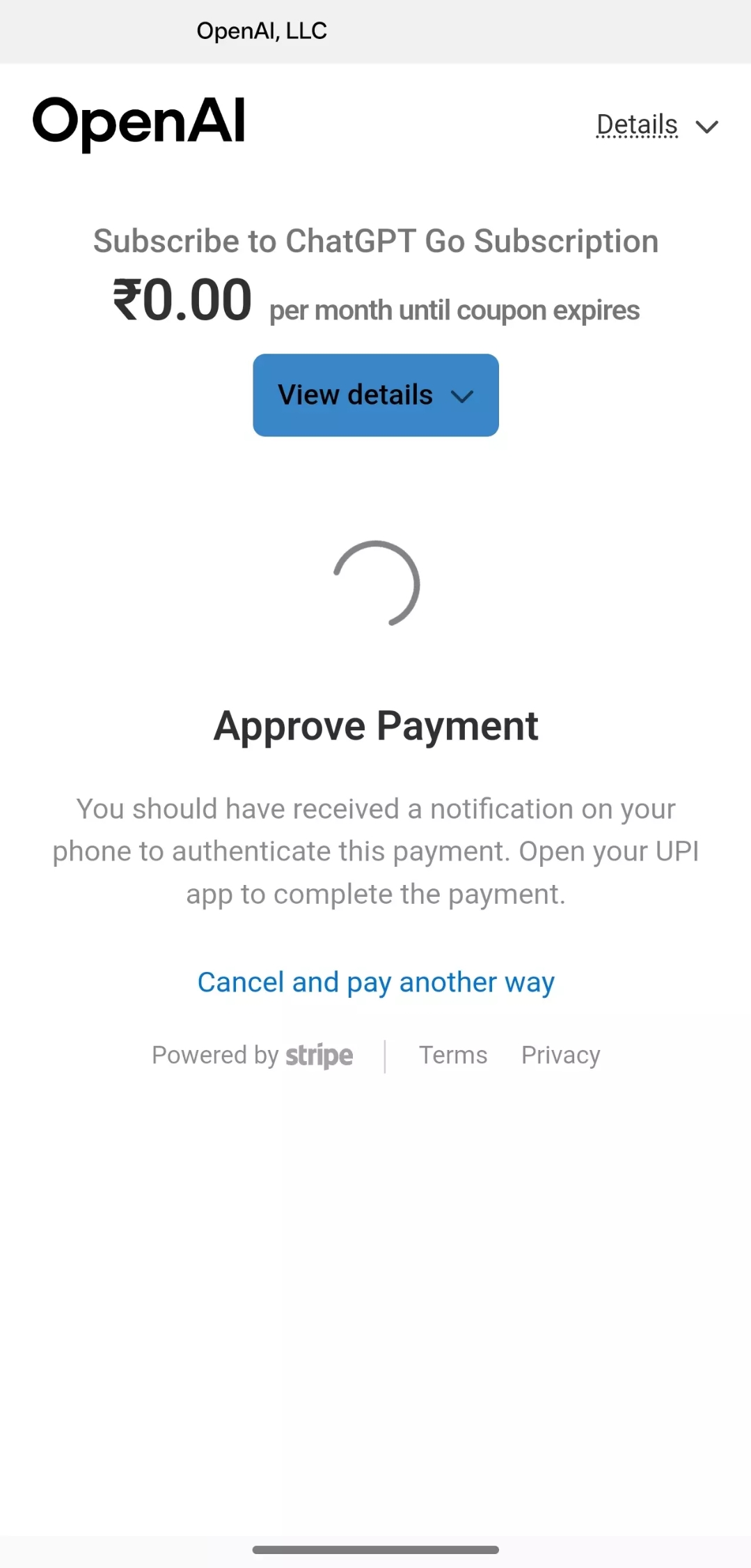The image size is (751, 1568).
Task: Tap the blue View details button
Action: coord(376,395)
